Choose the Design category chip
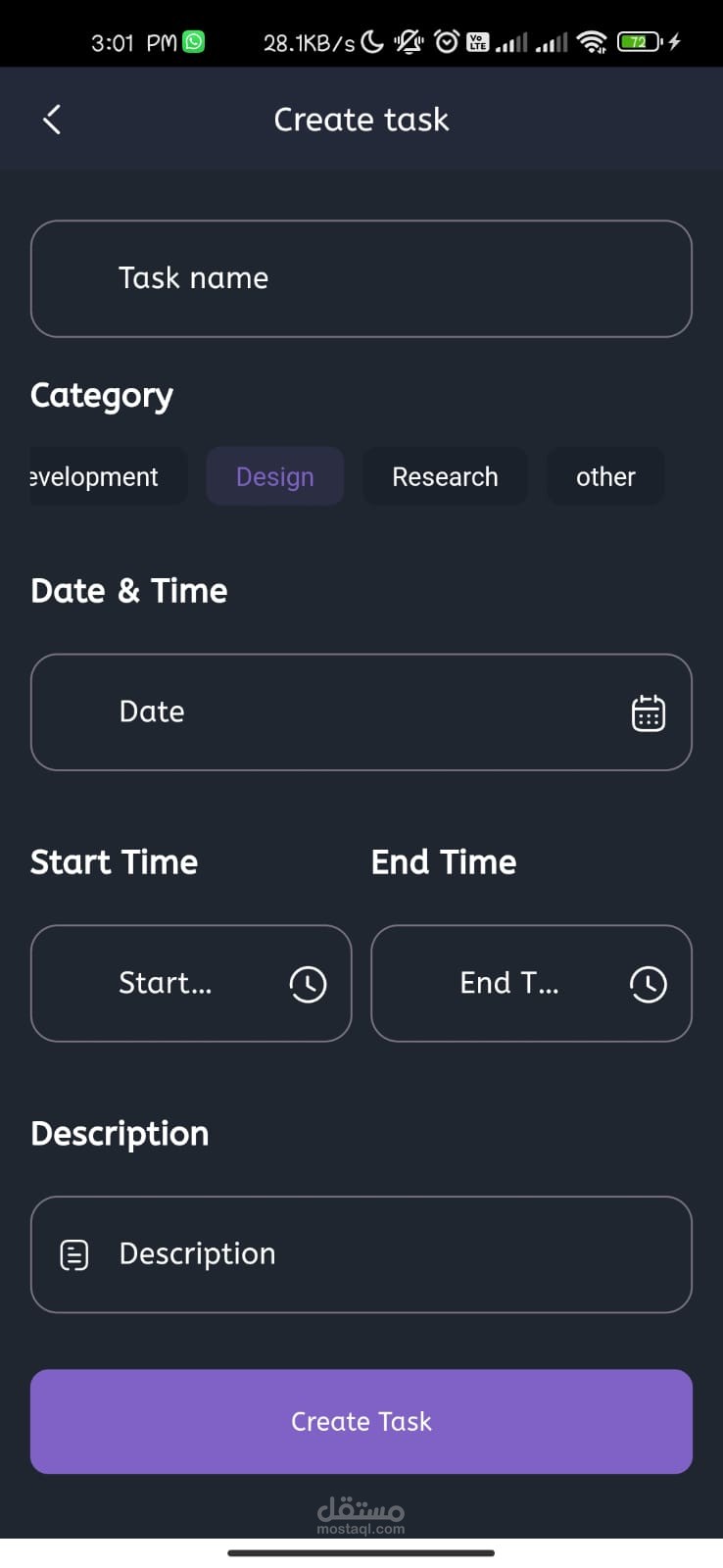Image resolution: width=723 pixels, height=1568 pixels. click(275, 476)
